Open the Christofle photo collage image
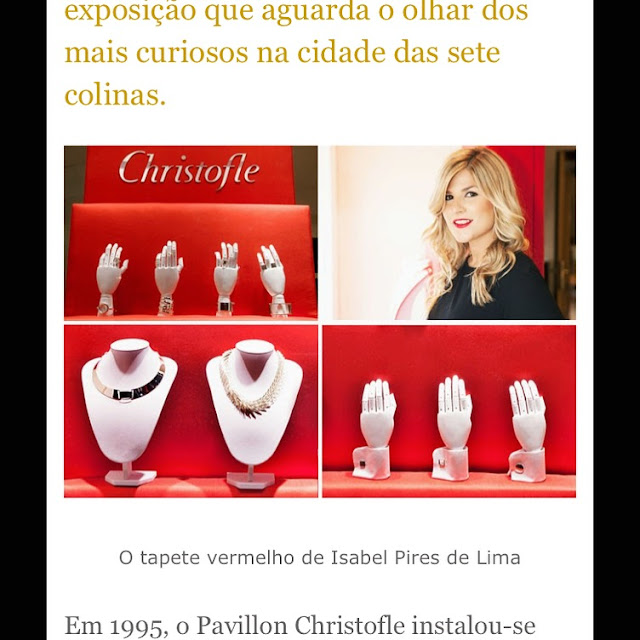The width and height of the screenshot is (640, 640). 320,321
